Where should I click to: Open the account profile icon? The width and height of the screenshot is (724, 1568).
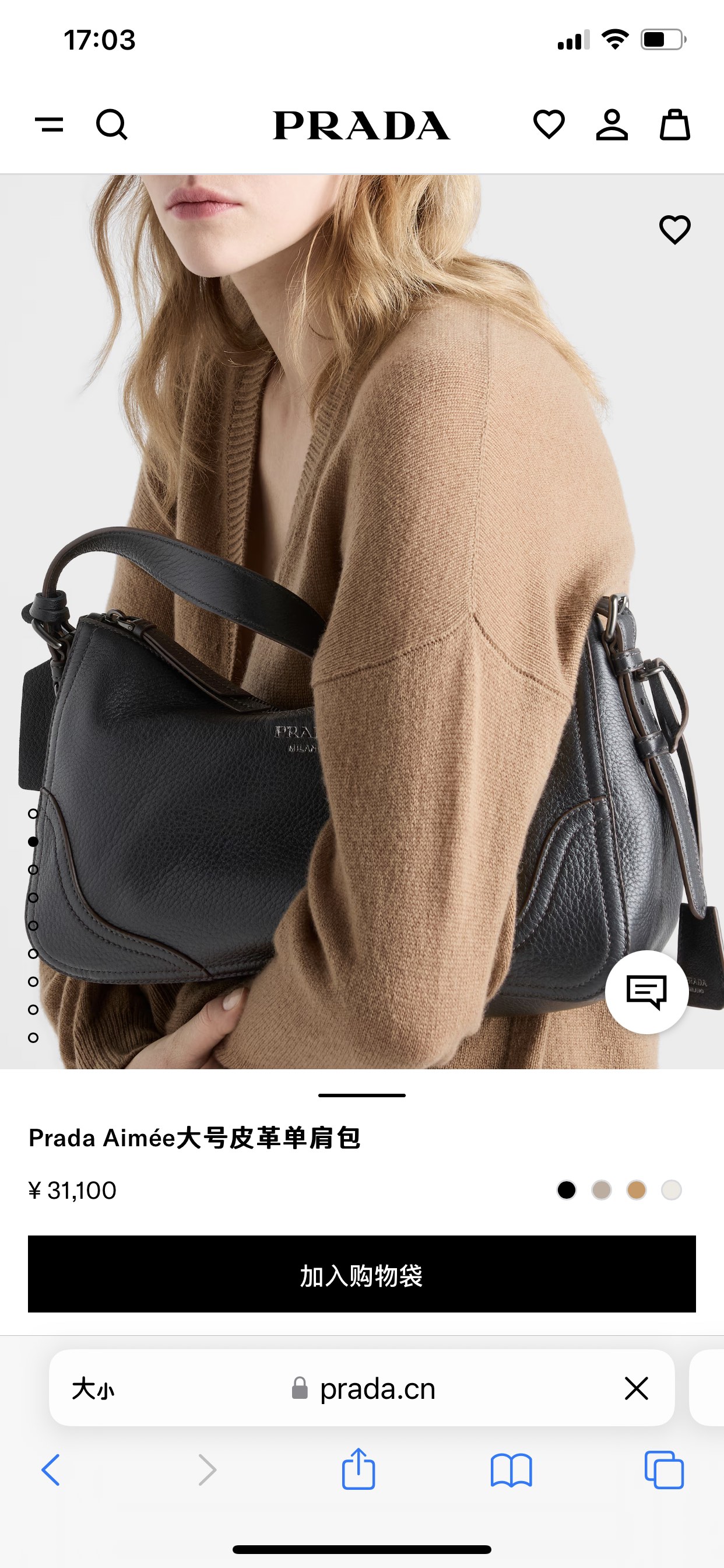point(611,125)
